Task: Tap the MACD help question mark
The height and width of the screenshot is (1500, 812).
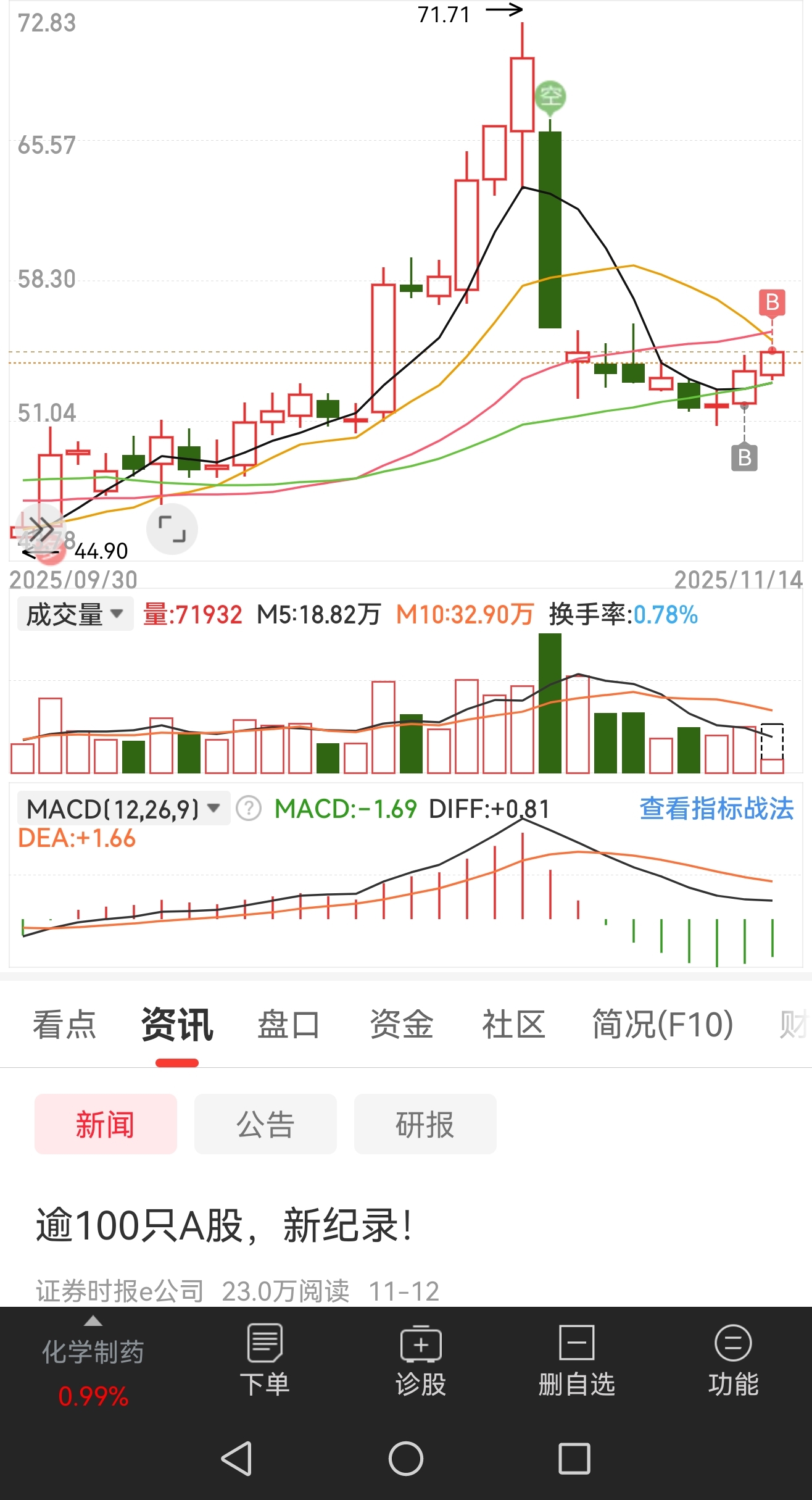Action: [249, 808]
